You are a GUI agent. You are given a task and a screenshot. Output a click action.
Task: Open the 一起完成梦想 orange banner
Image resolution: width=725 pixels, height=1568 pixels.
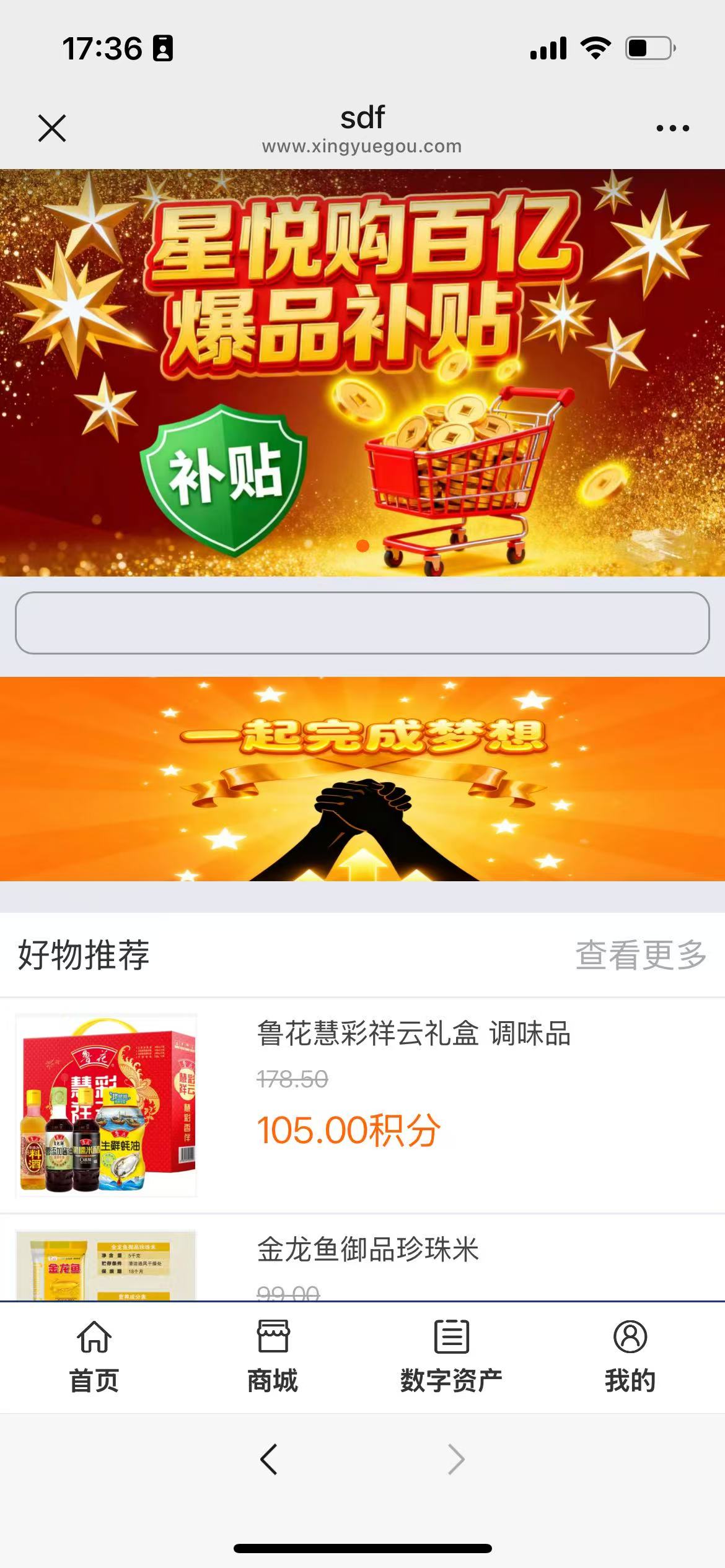(x=362, y=778)
